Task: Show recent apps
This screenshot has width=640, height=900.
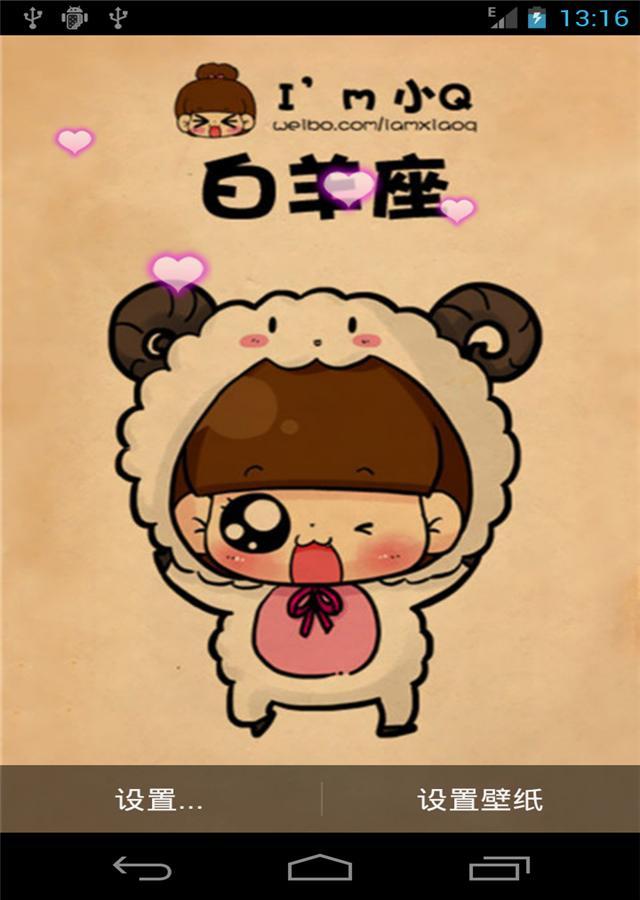Action: tap(499, 867)
